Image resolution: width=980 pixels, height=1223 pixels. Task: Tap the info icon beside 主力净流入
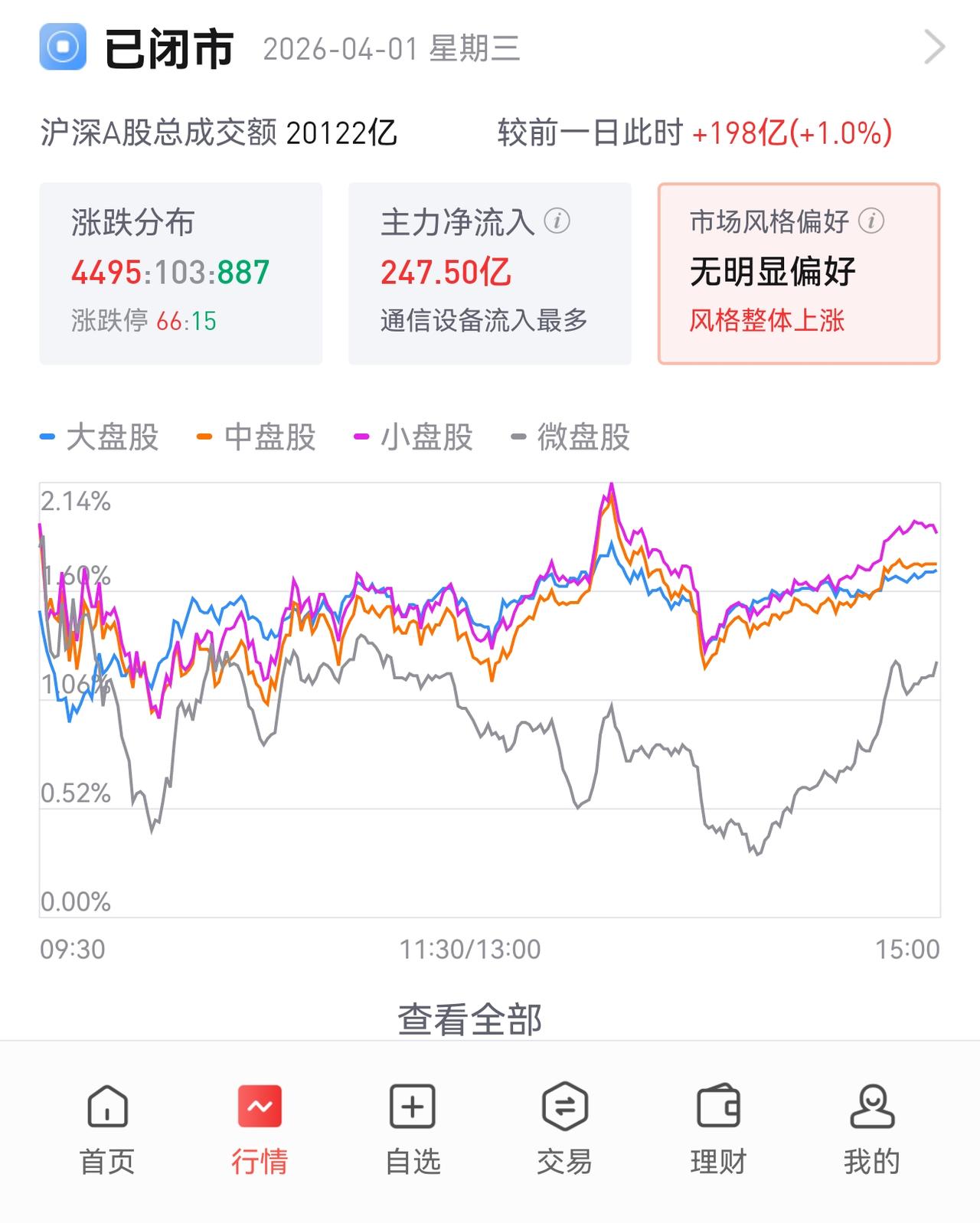557,221
